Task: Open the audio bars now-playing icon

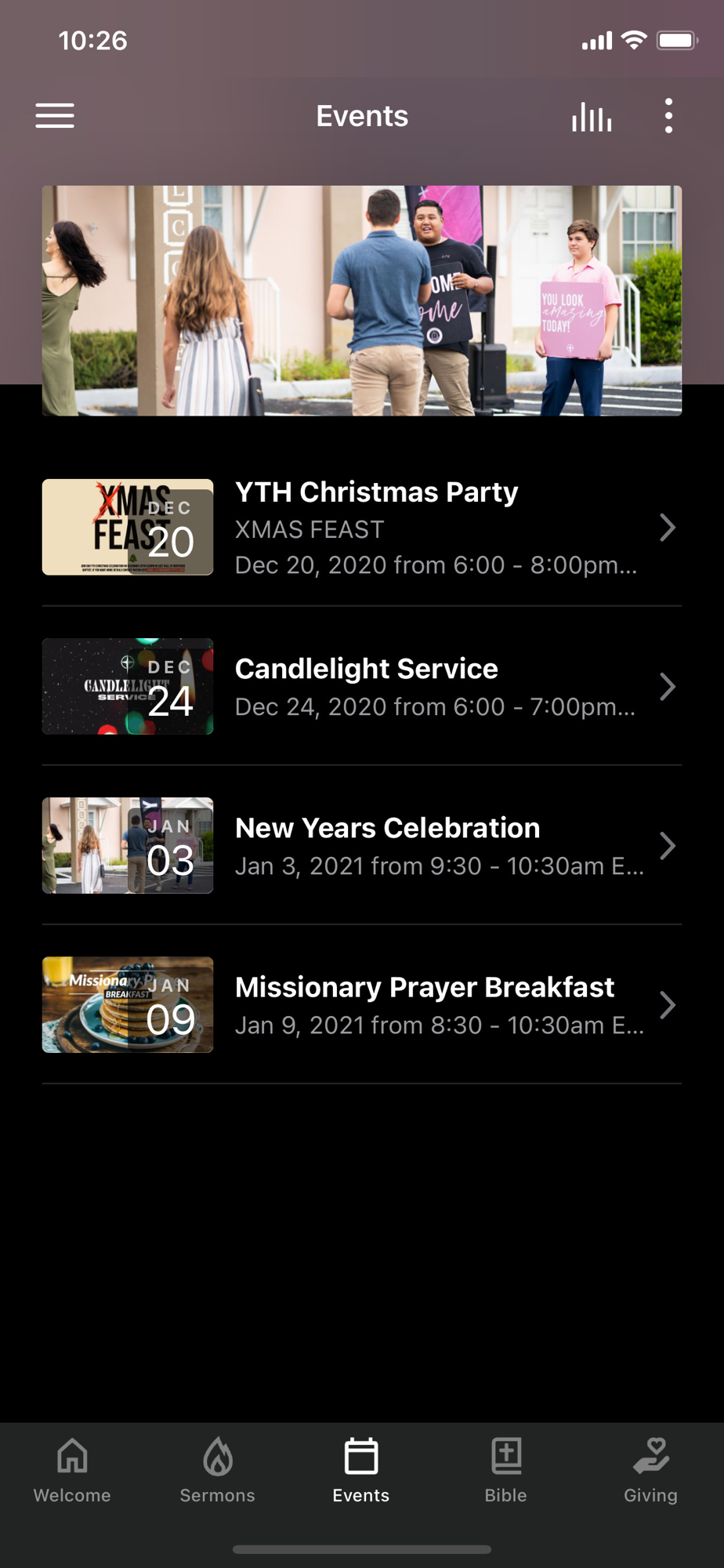Action: pos(592,117)
